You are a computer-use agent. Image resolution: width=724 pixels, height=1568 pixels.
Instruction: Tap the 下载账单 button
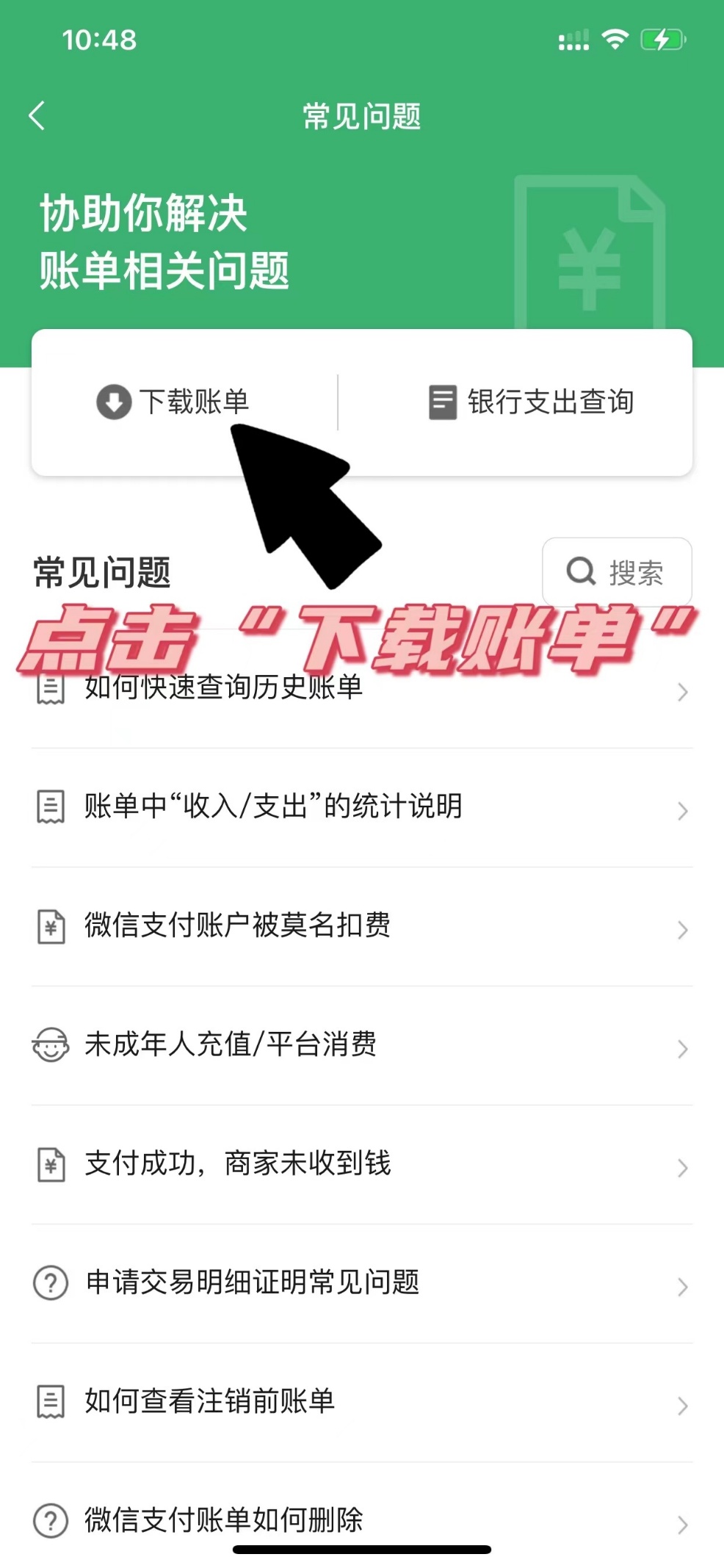point(174,402)
